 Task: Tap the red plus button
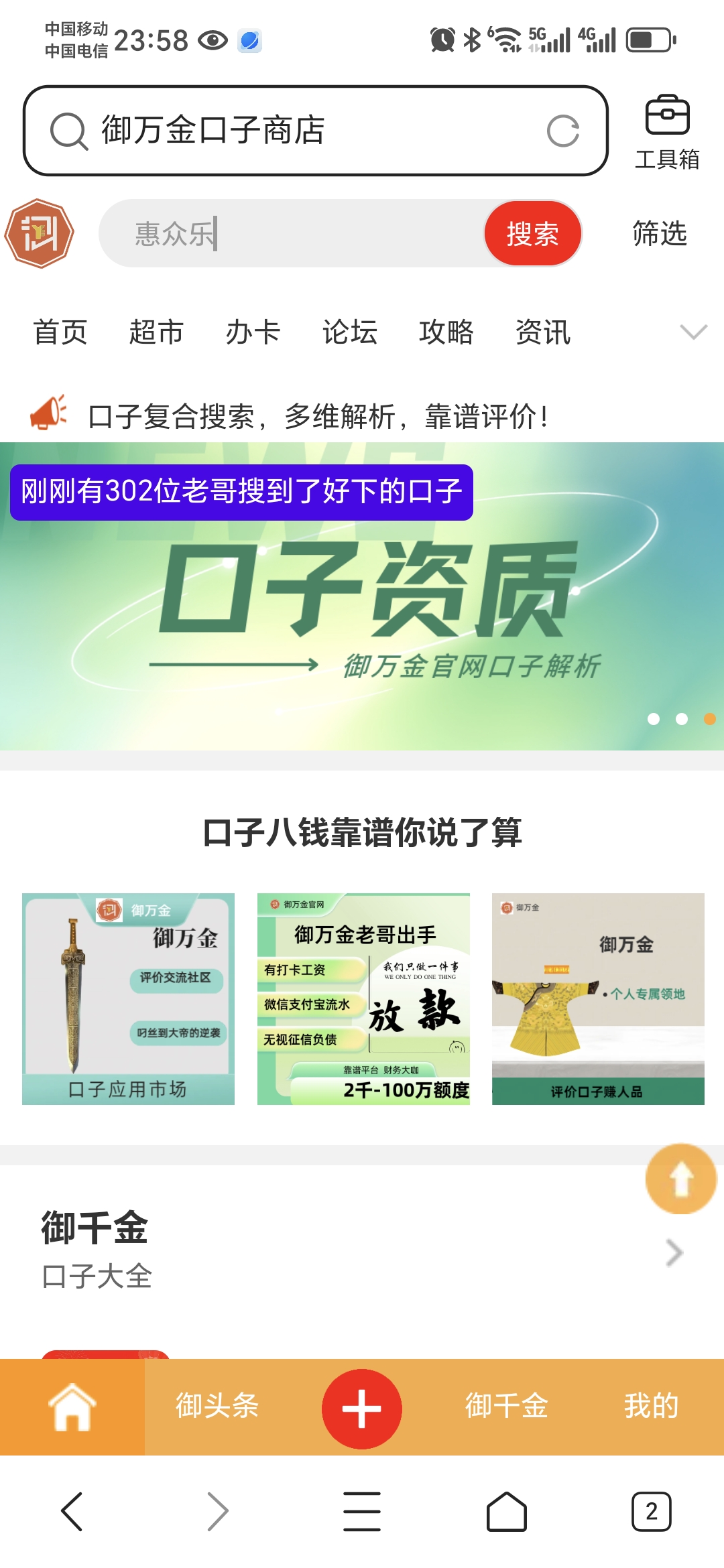coord(362,1409)
